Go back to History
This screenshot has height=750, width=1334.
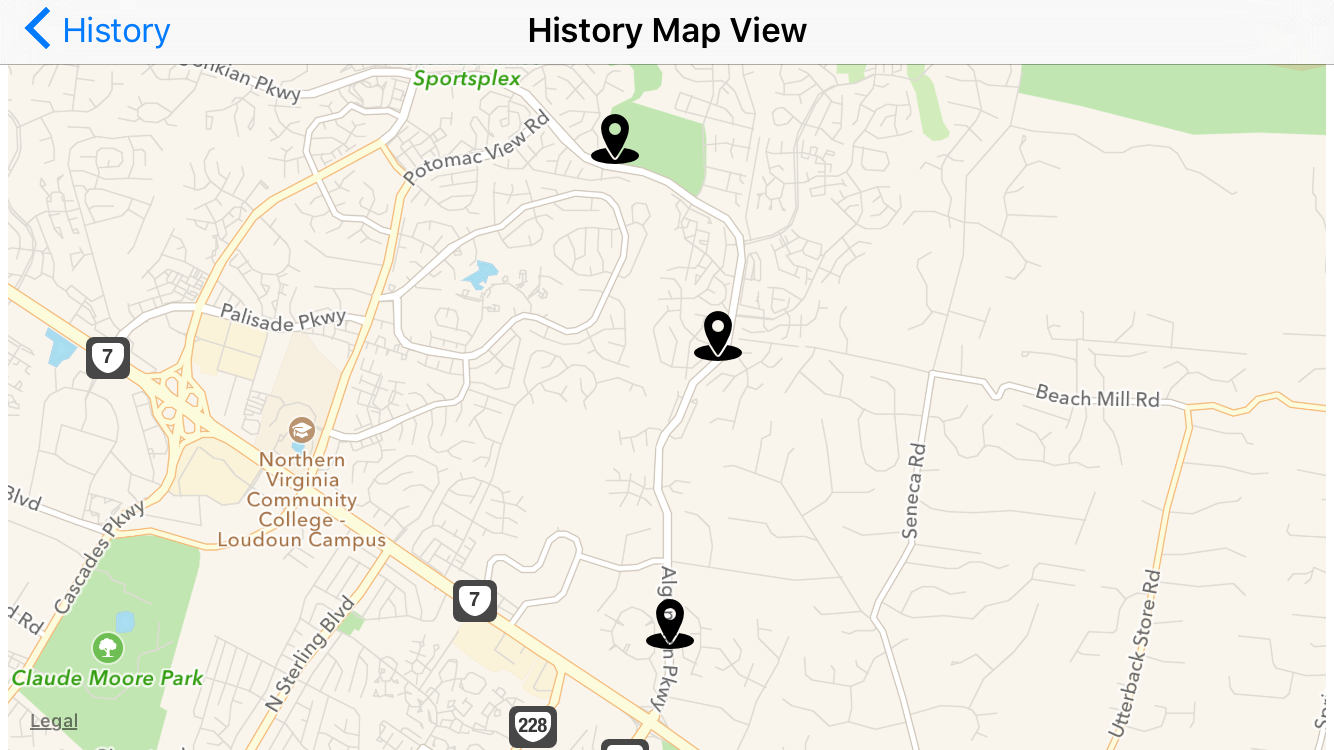97,30
